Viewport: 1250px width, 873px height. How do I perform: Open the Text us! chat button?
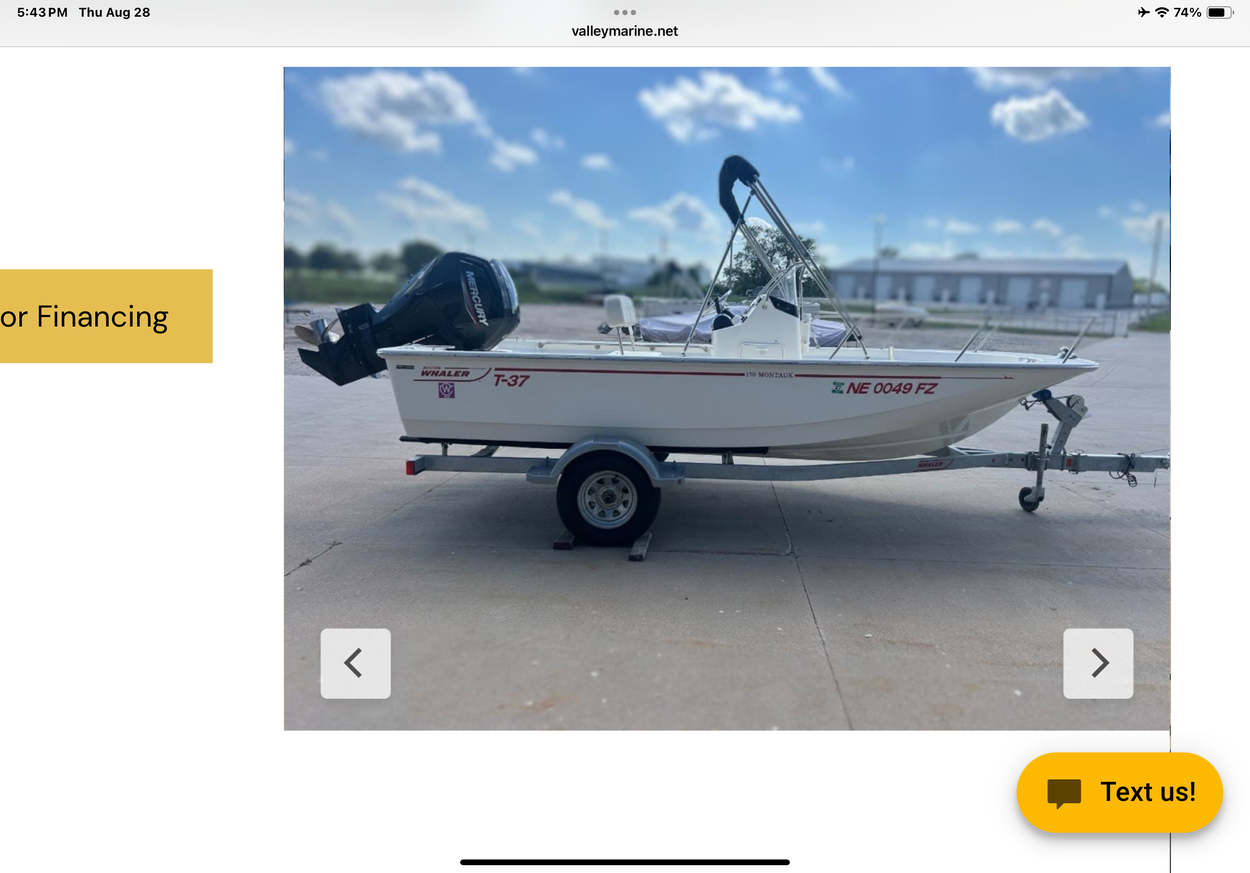(1120, 792)
